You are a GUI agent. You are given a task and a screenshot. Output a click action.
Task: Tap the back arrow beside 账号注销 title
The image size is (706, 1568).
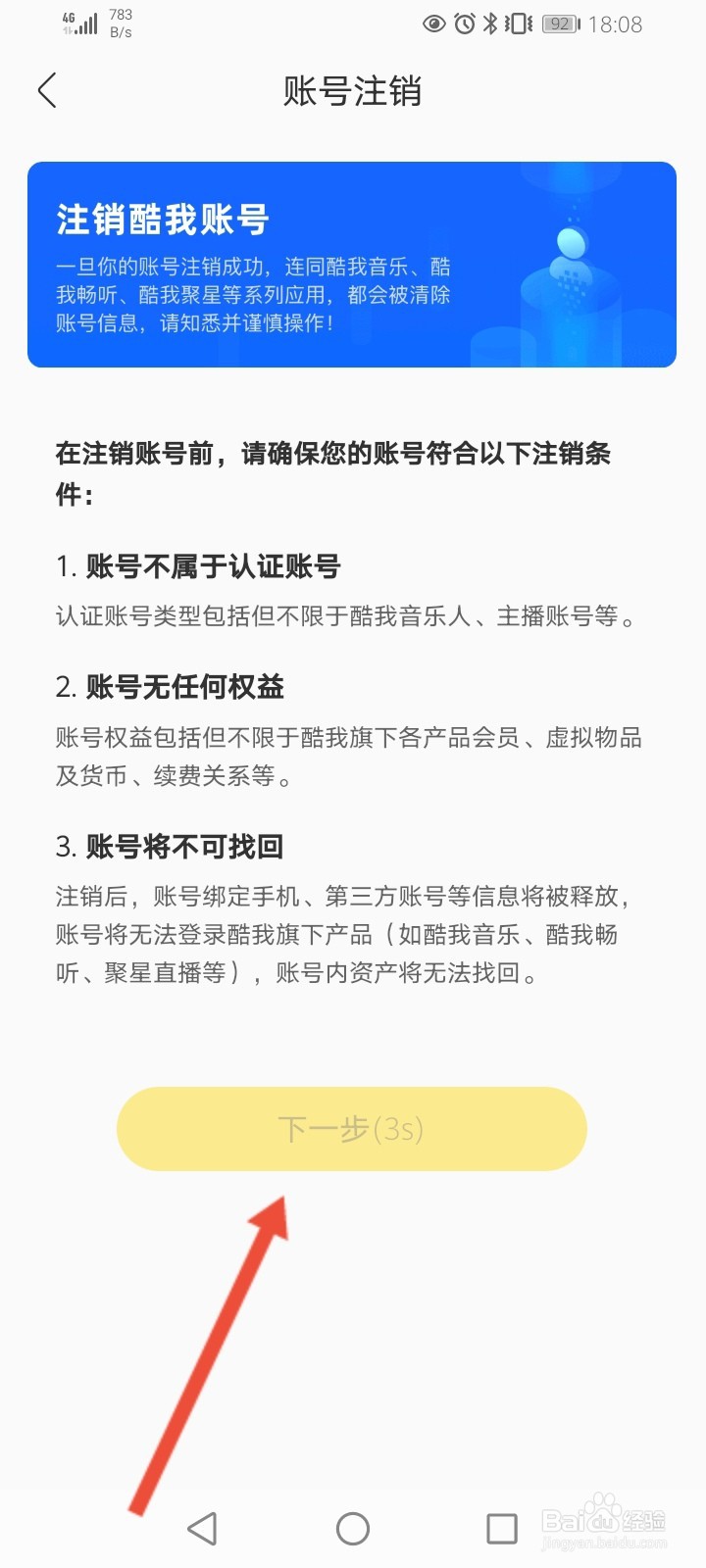pos(46,90)
